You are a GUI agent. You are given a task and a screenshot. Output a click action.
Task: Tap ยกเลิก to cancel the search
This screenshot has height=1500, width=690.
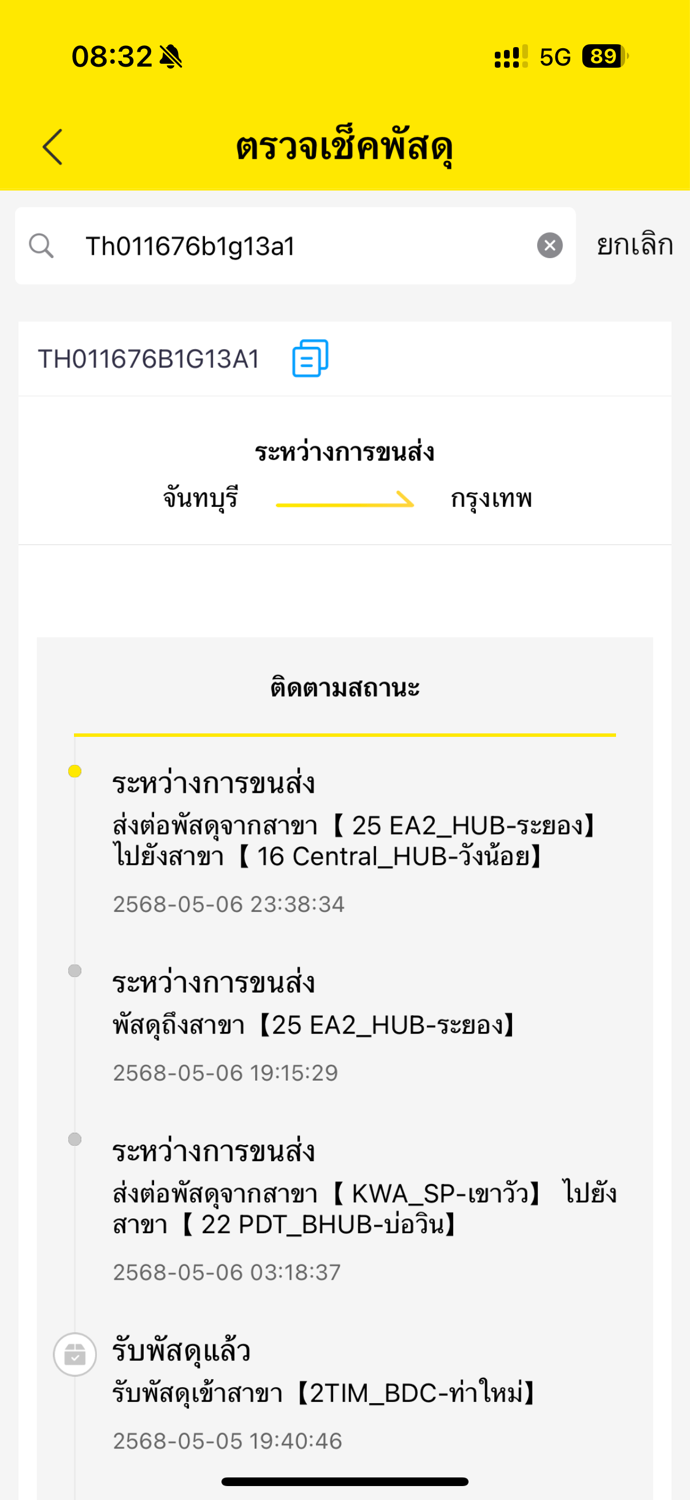pyautogui.click(x=634, y=245)
